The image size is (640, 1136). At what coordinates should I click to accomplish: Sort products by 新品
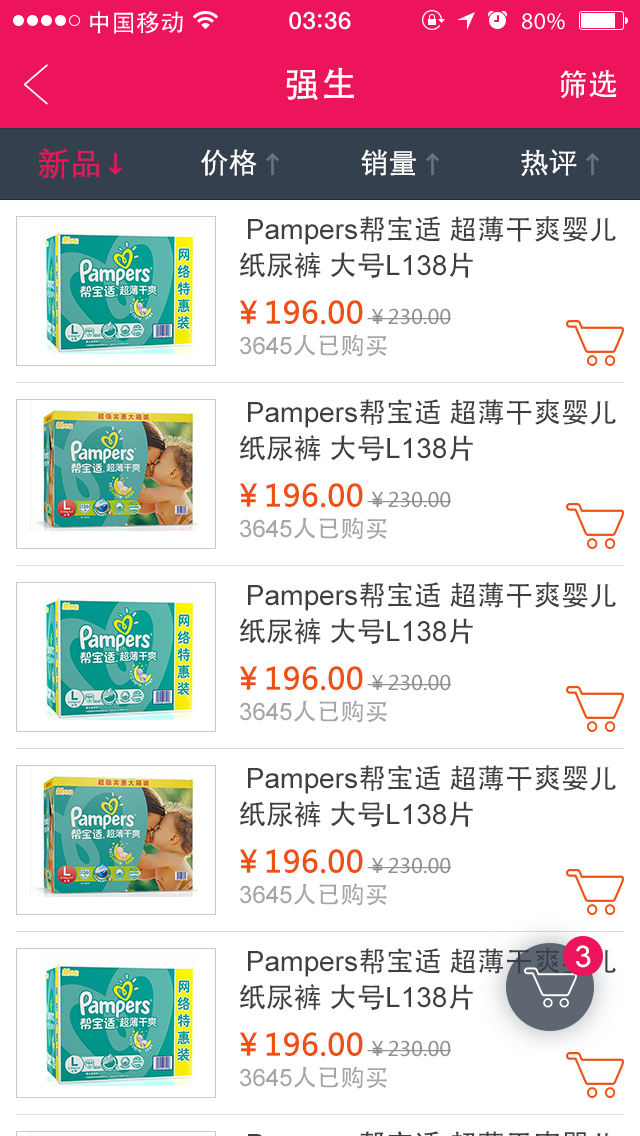pyautogui.click(x=81, y=164)
